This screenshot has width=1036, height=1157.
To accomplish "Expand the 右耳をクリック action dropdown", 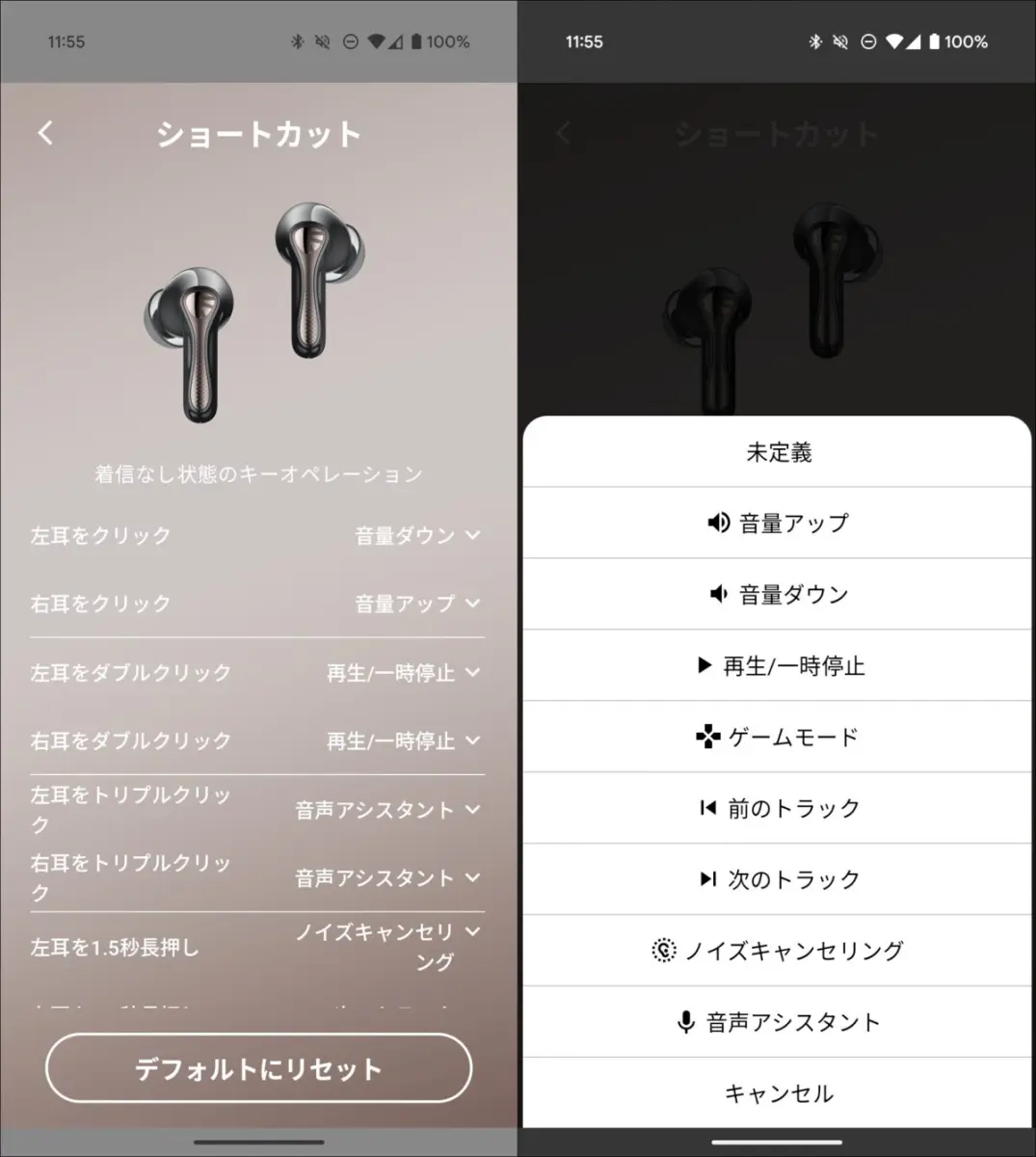I will (417, 604).
